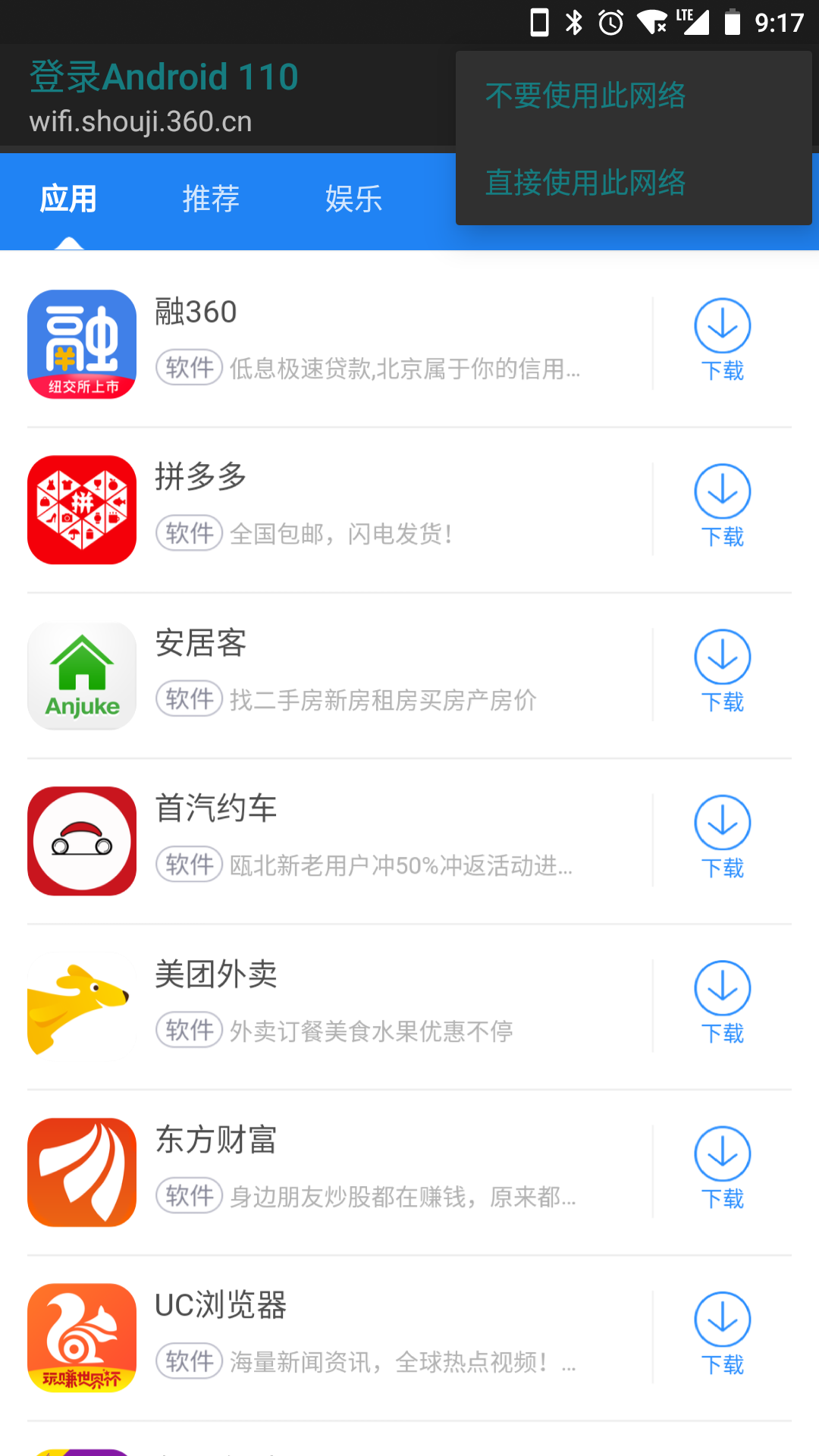Select the 应用 tab
Image resolution: width=819 pixels, height=1456 pixels.
pyautogui.click(x=69, y=199)
